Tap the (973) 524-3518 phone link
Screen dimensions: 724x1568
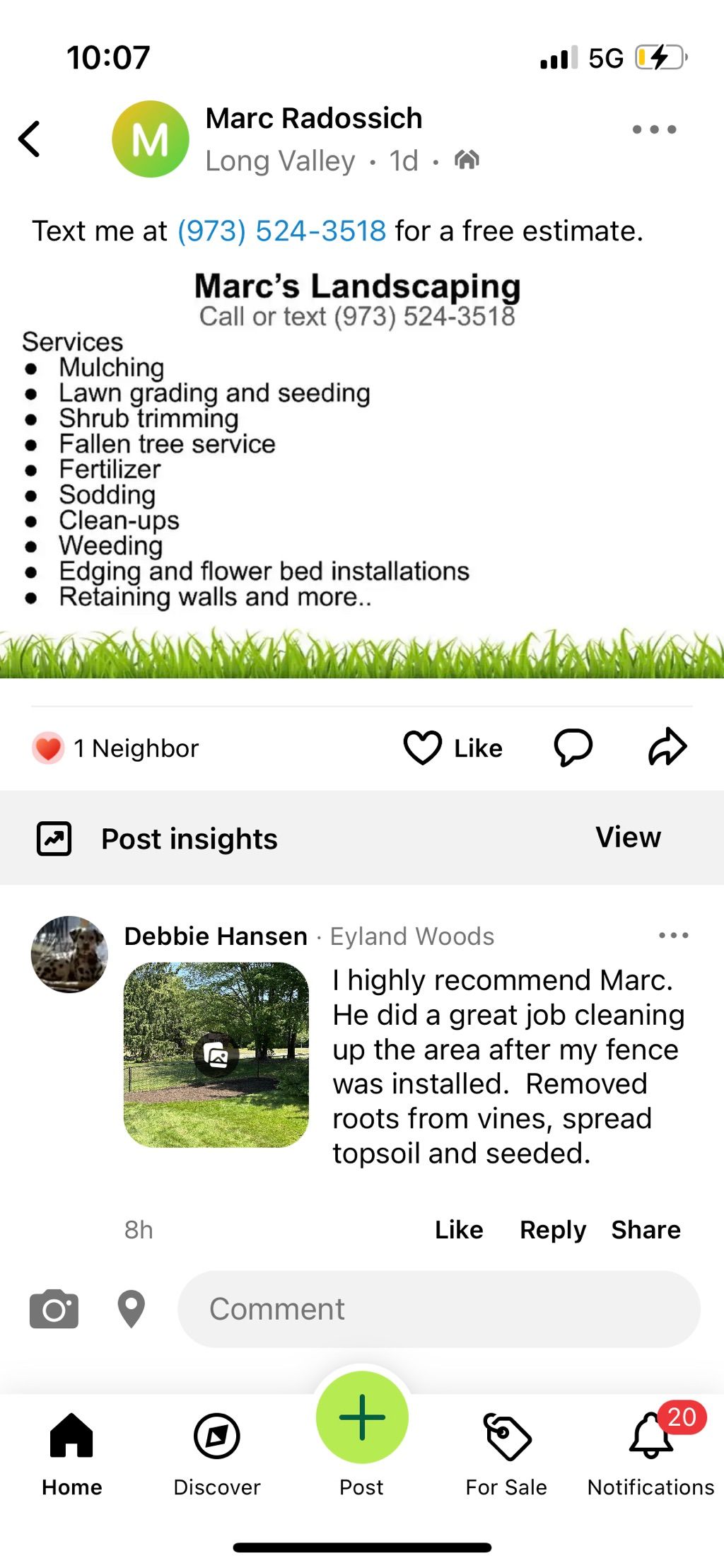pos(281,231)
